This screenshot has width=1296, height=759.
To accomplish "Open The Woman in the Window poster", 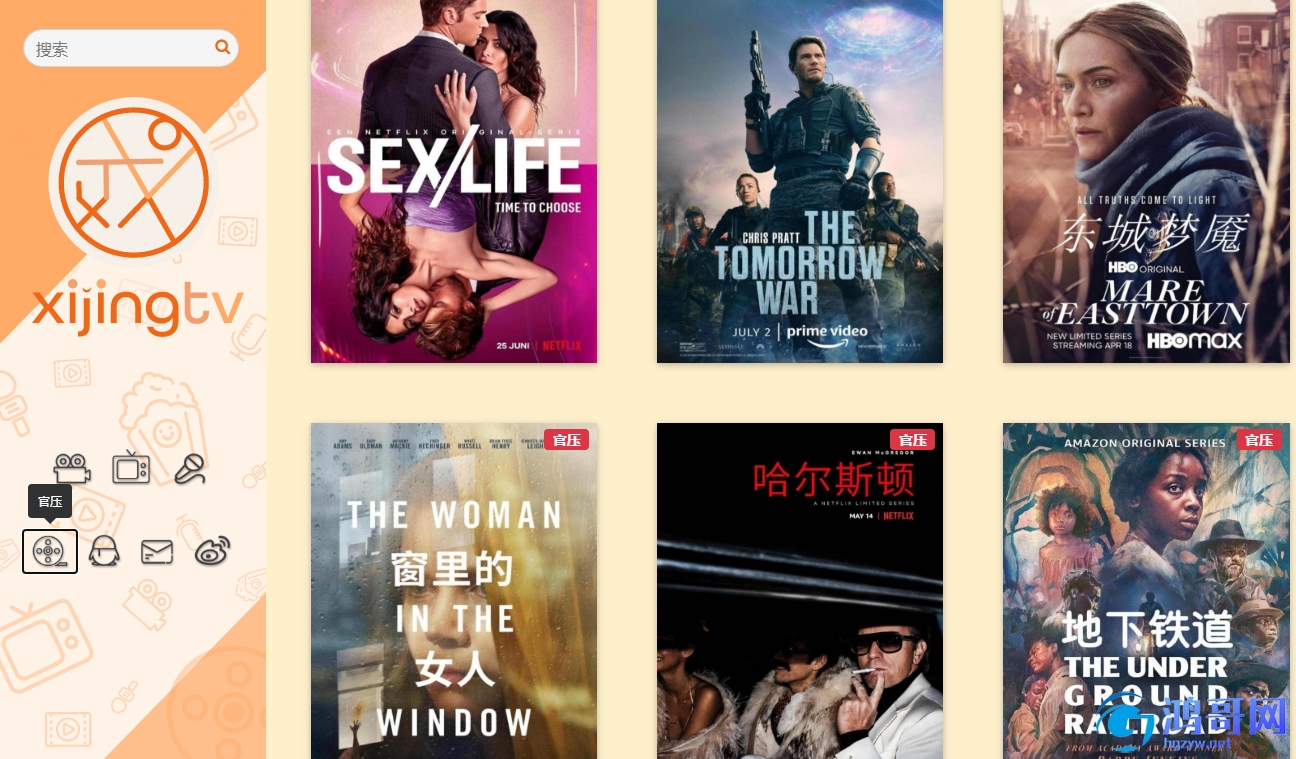I will (453, 590).
